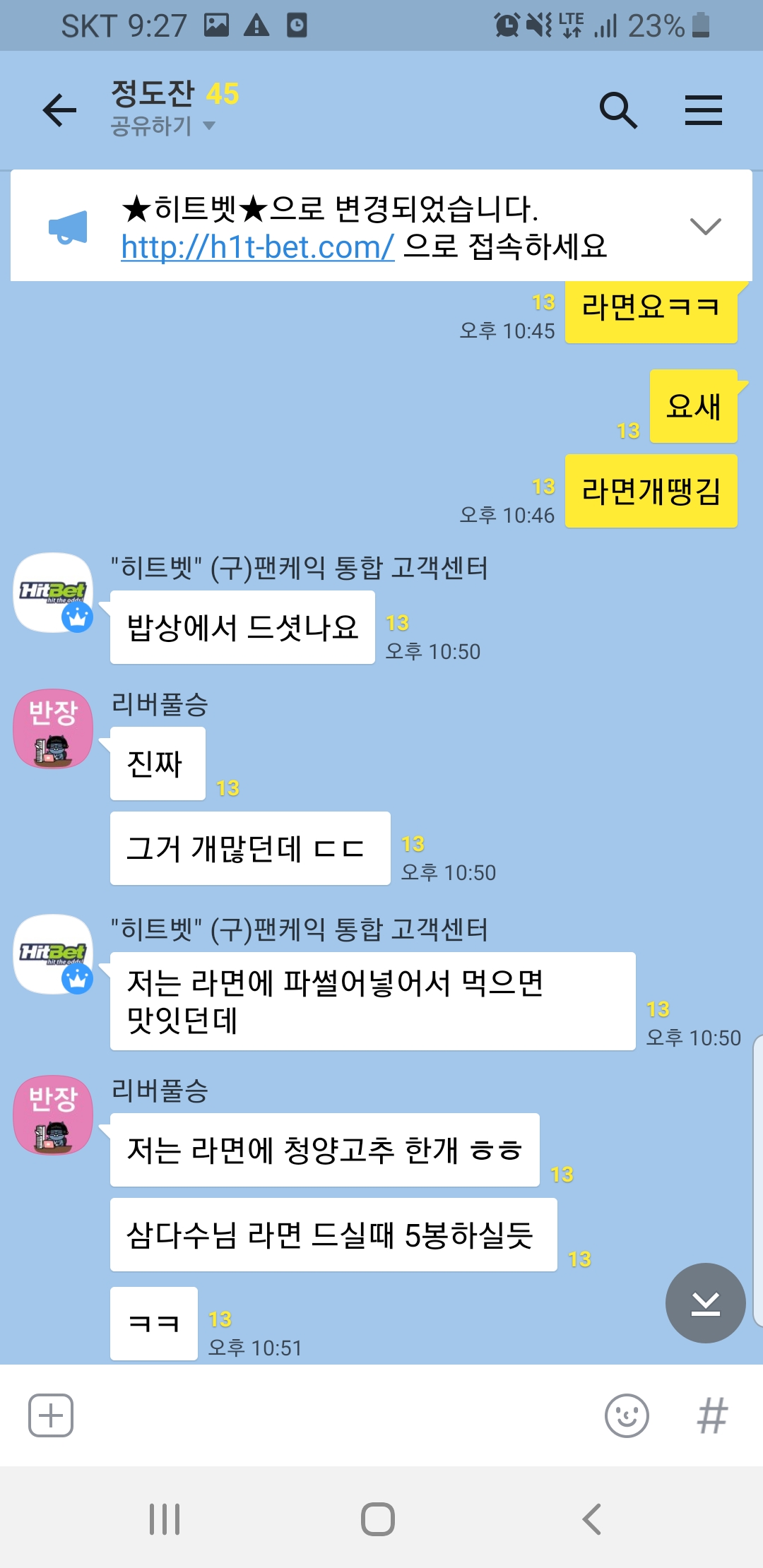The image size is (763, 1568).
Task: View 리버풀승's profile picture
Action: coord(54,729)
